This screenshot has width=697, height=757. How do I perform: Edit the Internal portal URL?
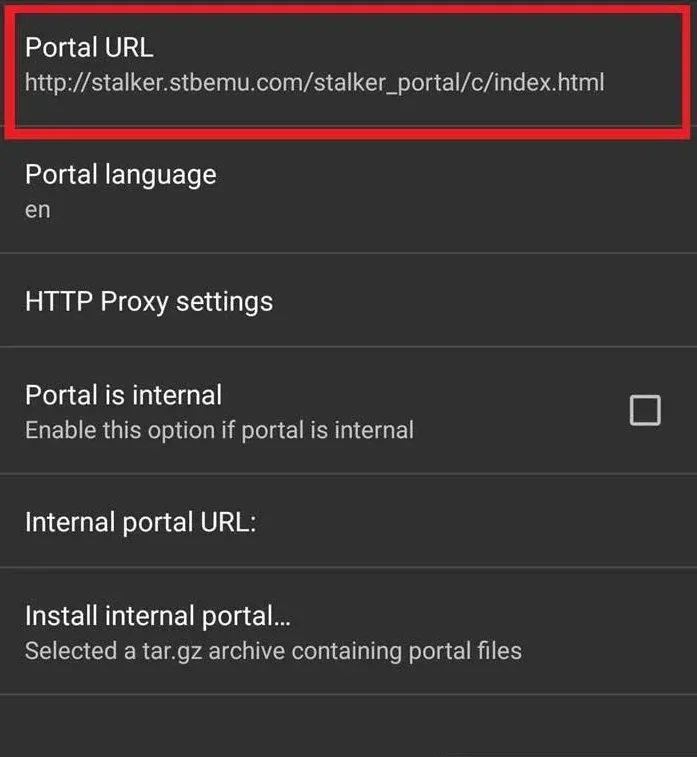coord(141,522)
